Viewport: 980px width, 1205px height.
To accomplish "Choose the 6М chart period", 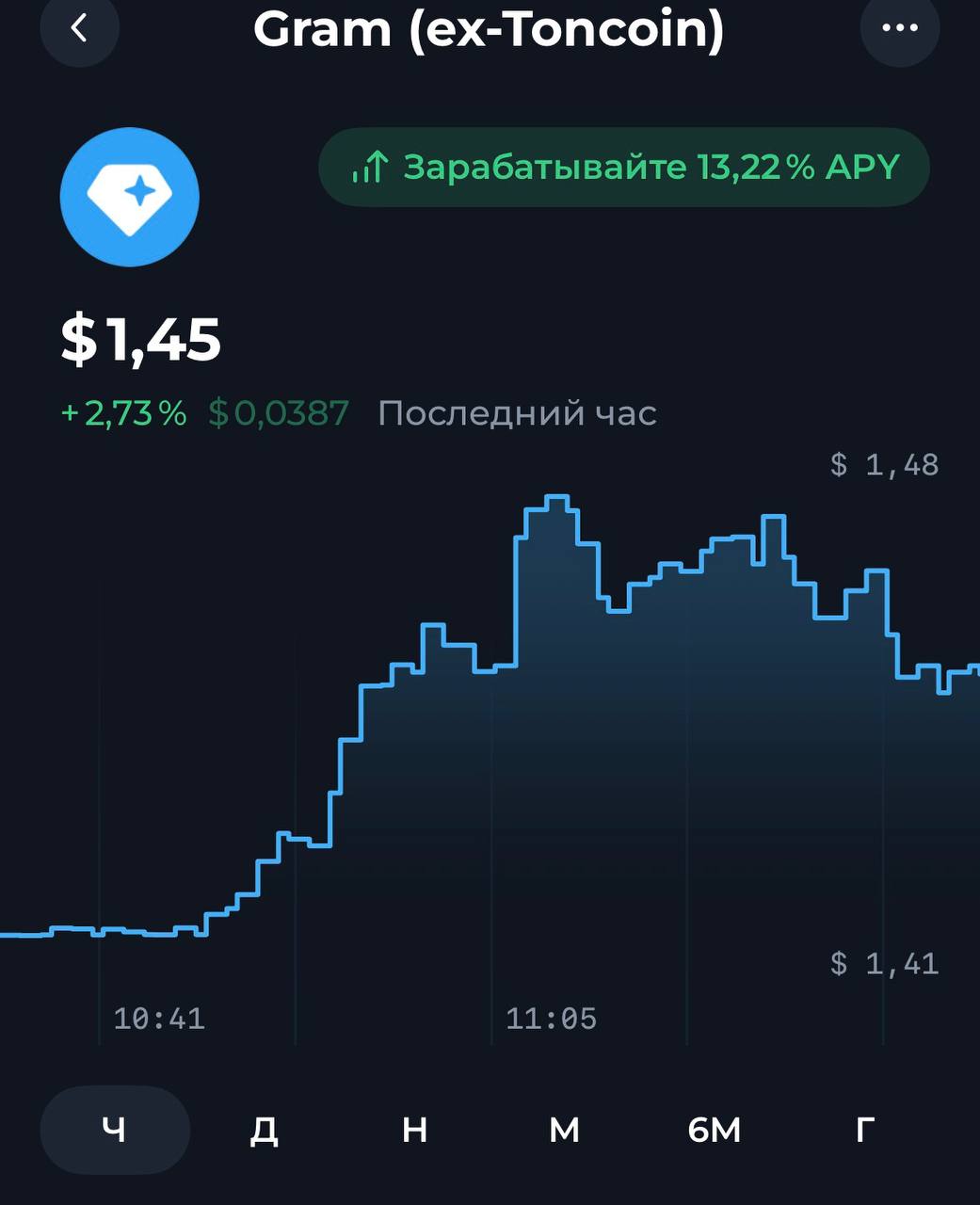I will coord(715,1129).
